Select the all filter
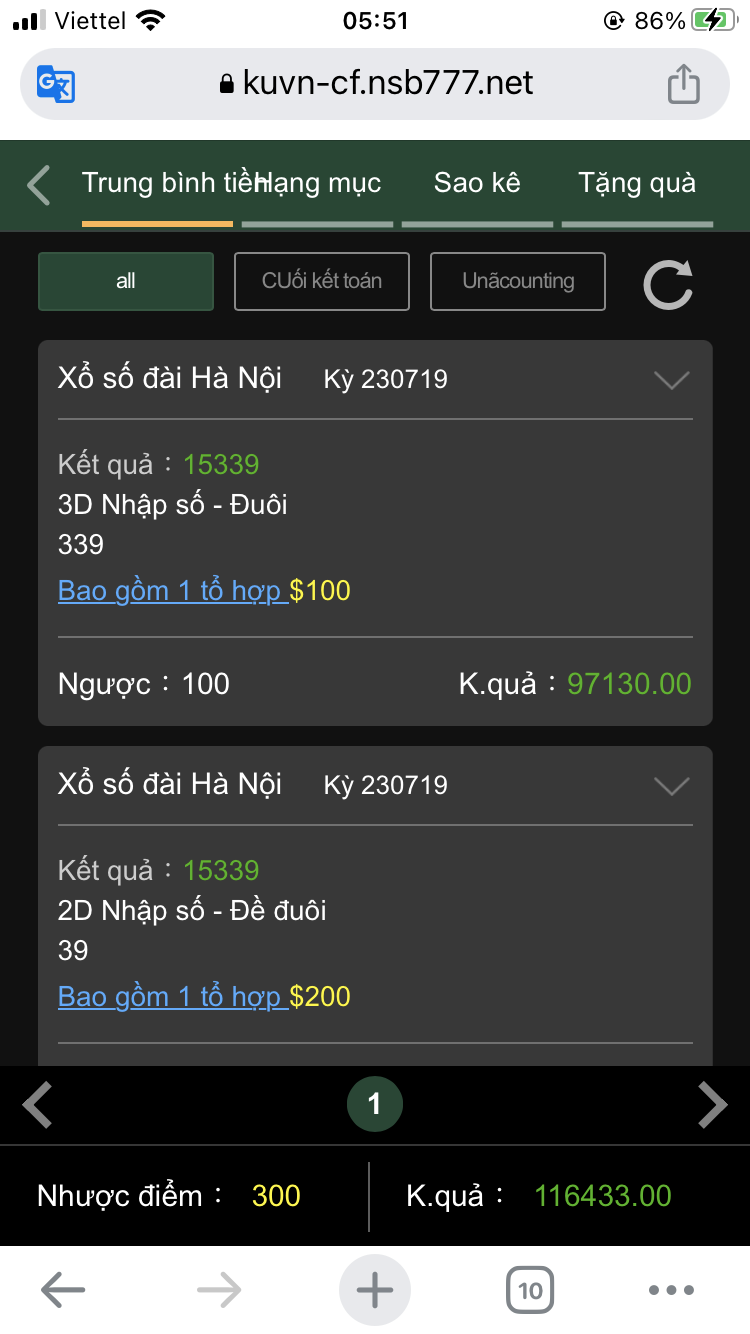Screen dimensions: 750x1334 pyautogui.click(x=126, y=281)
